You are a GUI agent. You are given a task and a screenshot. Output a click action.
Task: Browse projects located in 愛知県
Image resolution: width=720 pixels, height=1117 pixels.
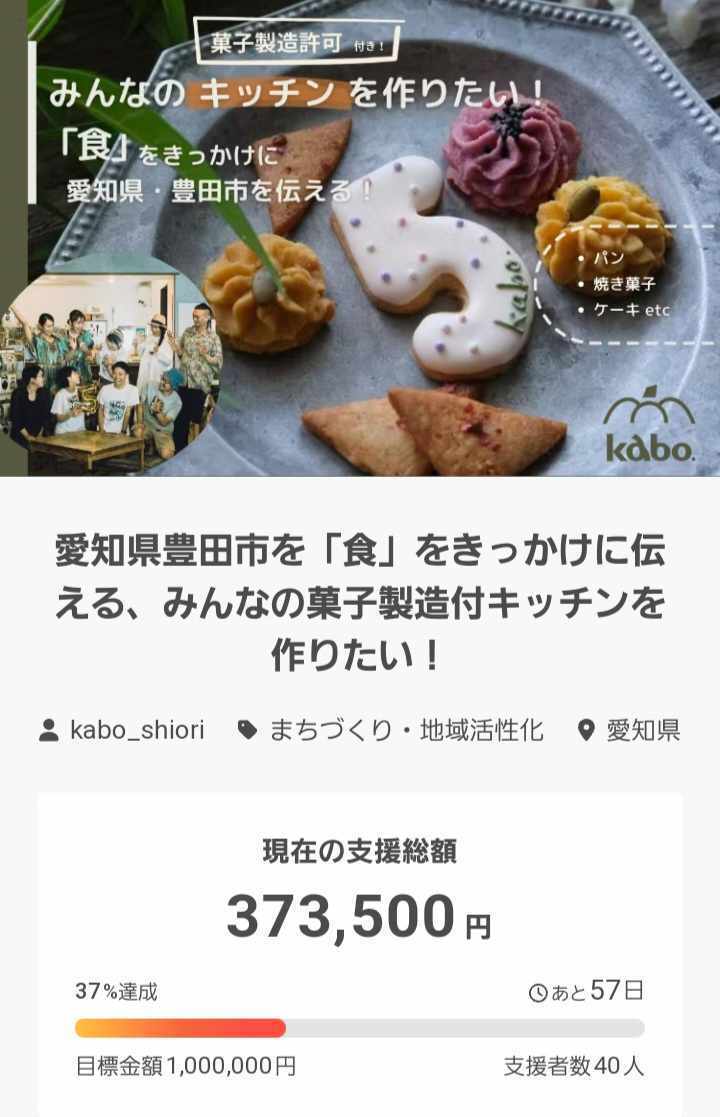(x=628, y=730)
